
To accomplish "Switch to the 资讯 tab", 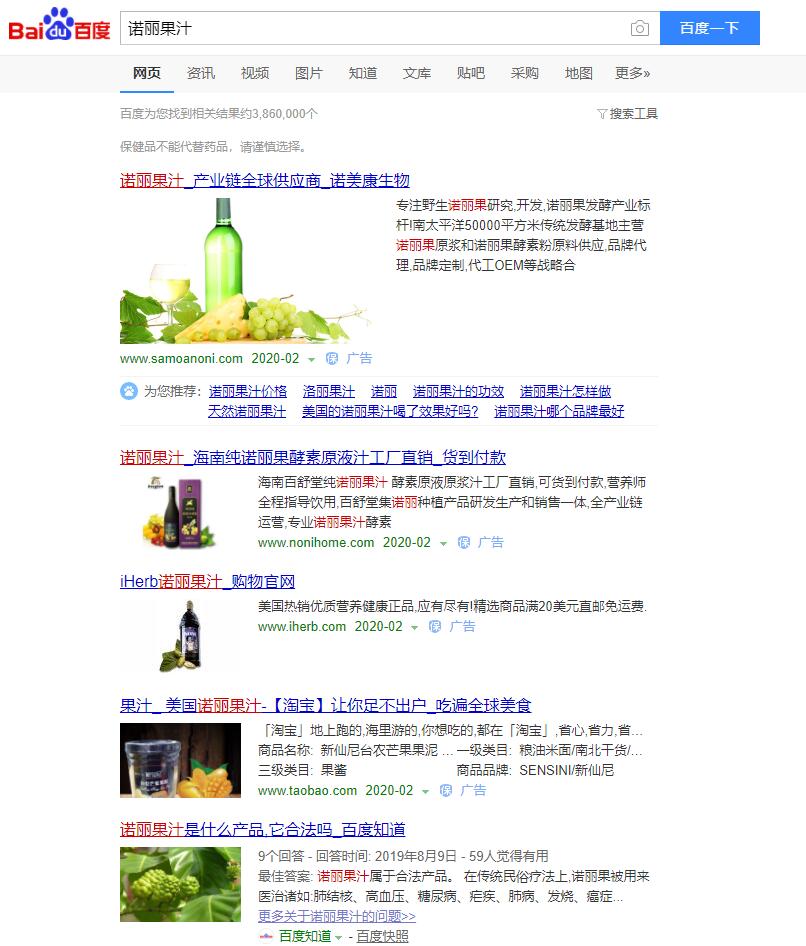I will [x=200, y=73].
